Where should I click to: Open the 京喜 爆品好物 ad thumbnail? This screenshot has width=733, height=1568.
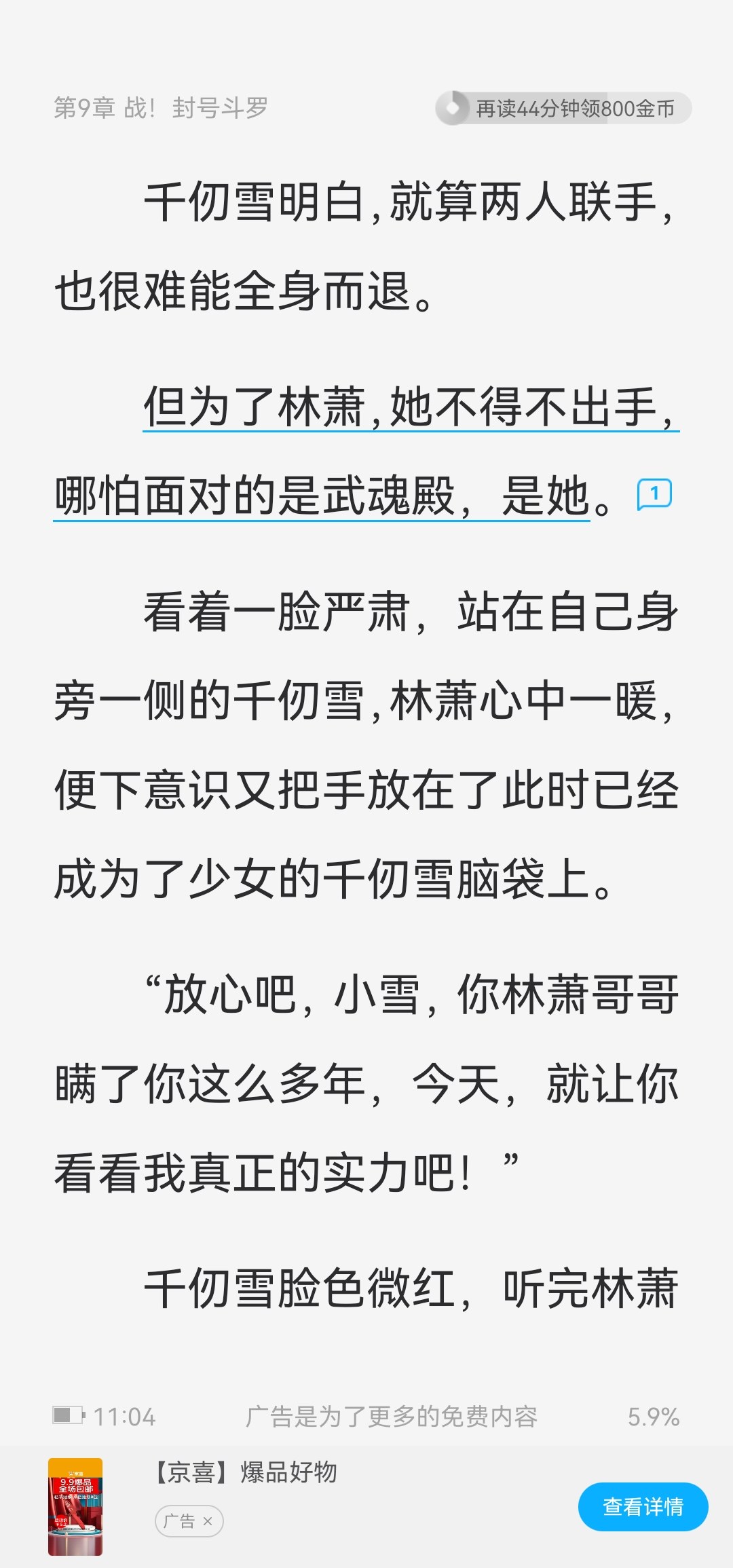pyautogui.click(x=75, y=1506)
